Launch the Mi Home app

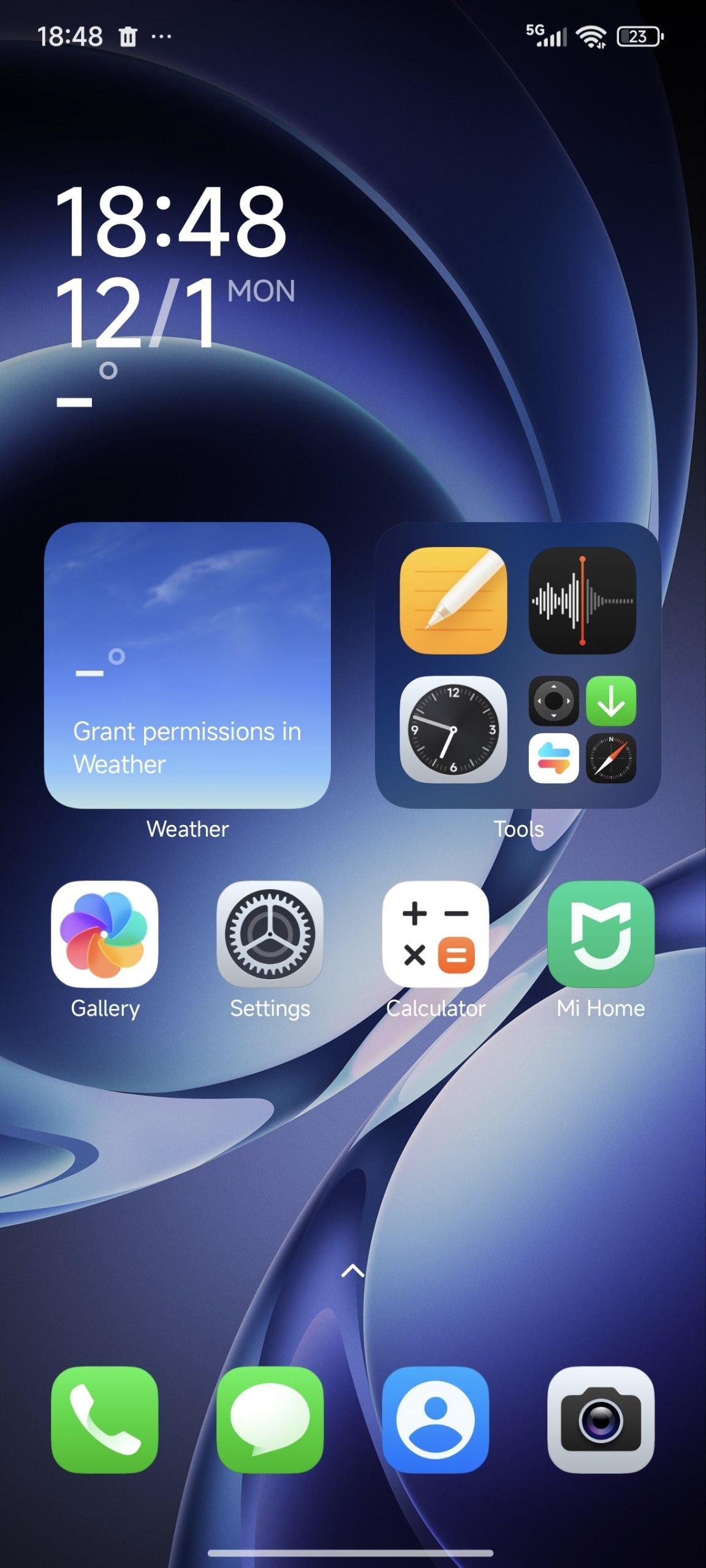(601, 934)
